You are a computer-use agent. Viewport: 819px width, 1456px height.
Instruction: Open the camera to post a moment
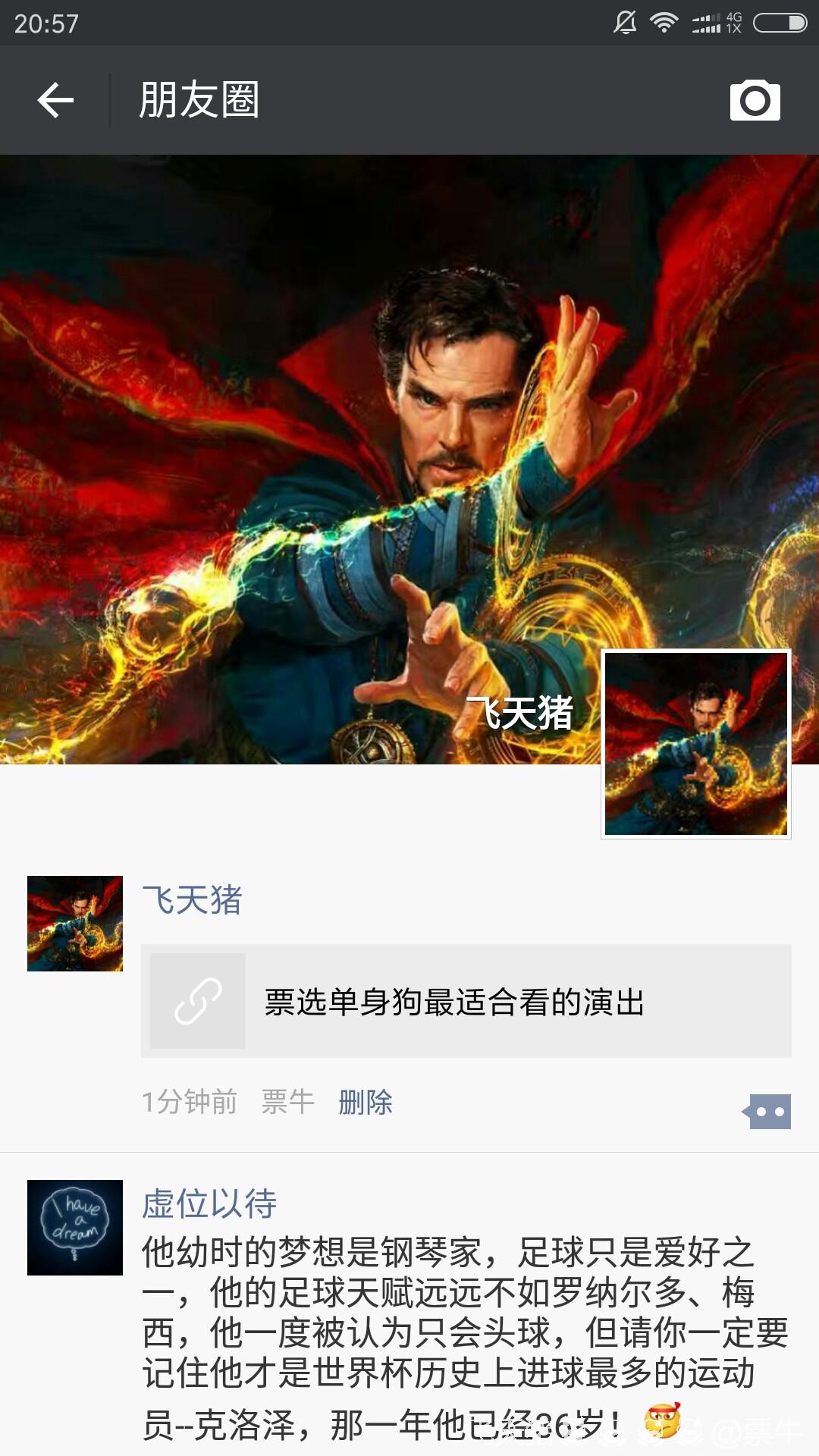click(x=755, y=100)
